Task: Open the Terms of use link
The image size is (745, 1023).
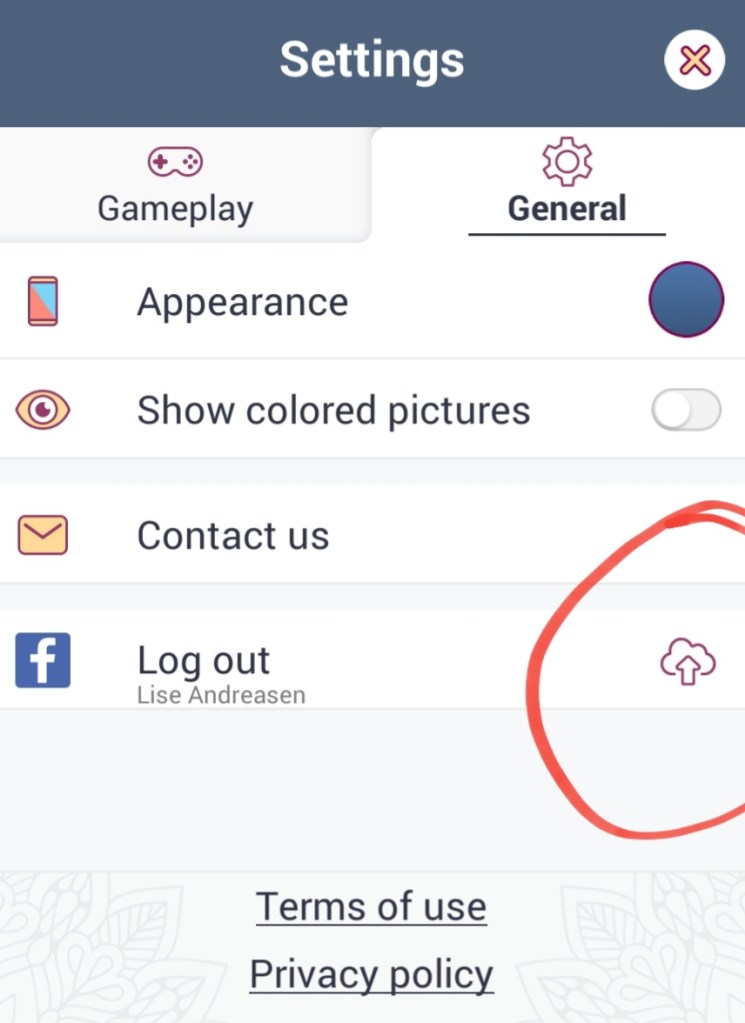Action: point(371,907)
